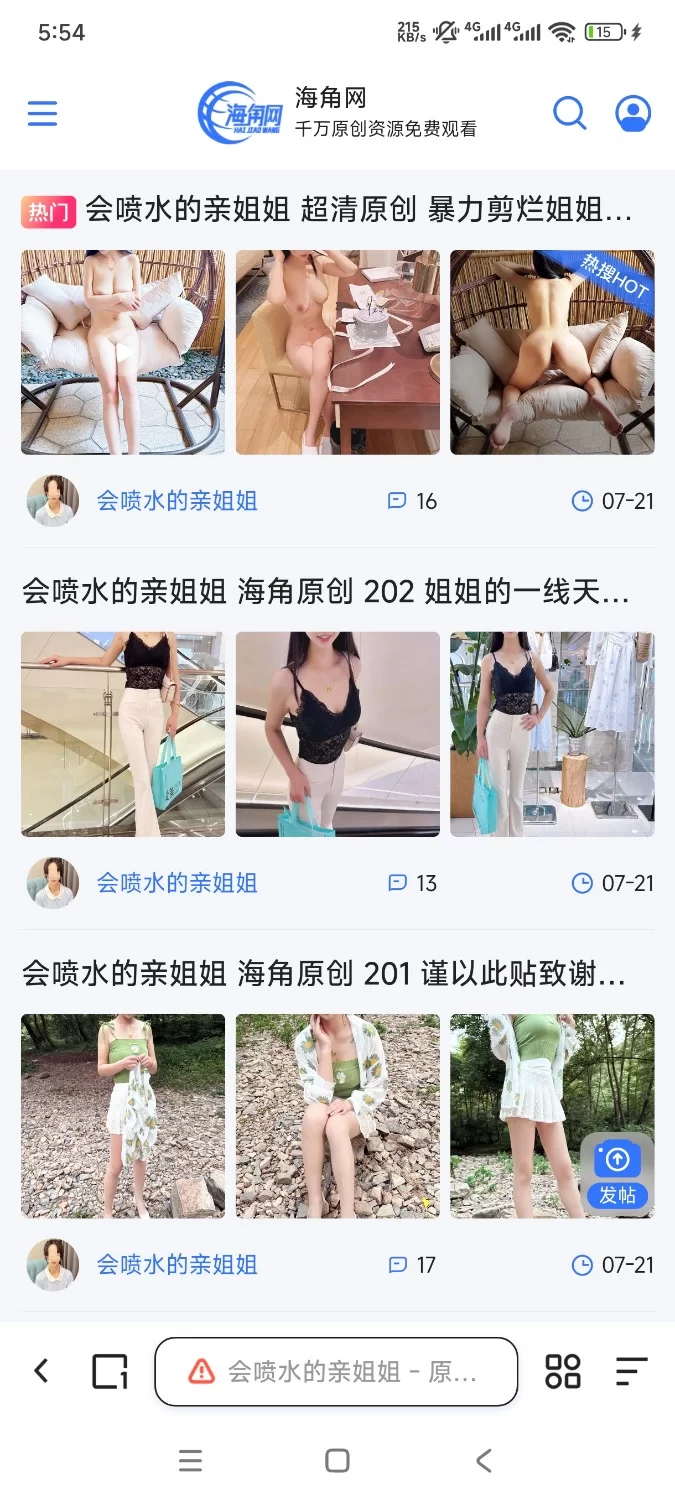Tap the search magnifier icon

pos(569,113)
